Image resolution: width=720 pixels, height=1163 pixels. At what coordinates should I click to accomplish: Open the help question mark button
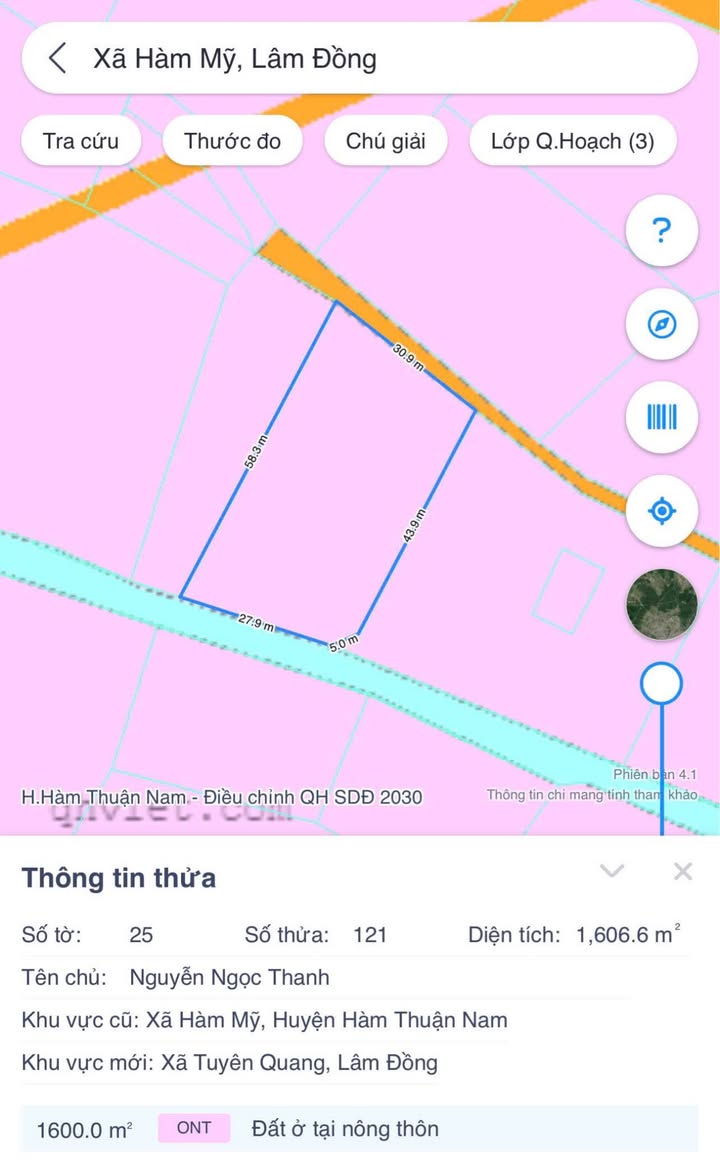point(661,231)
